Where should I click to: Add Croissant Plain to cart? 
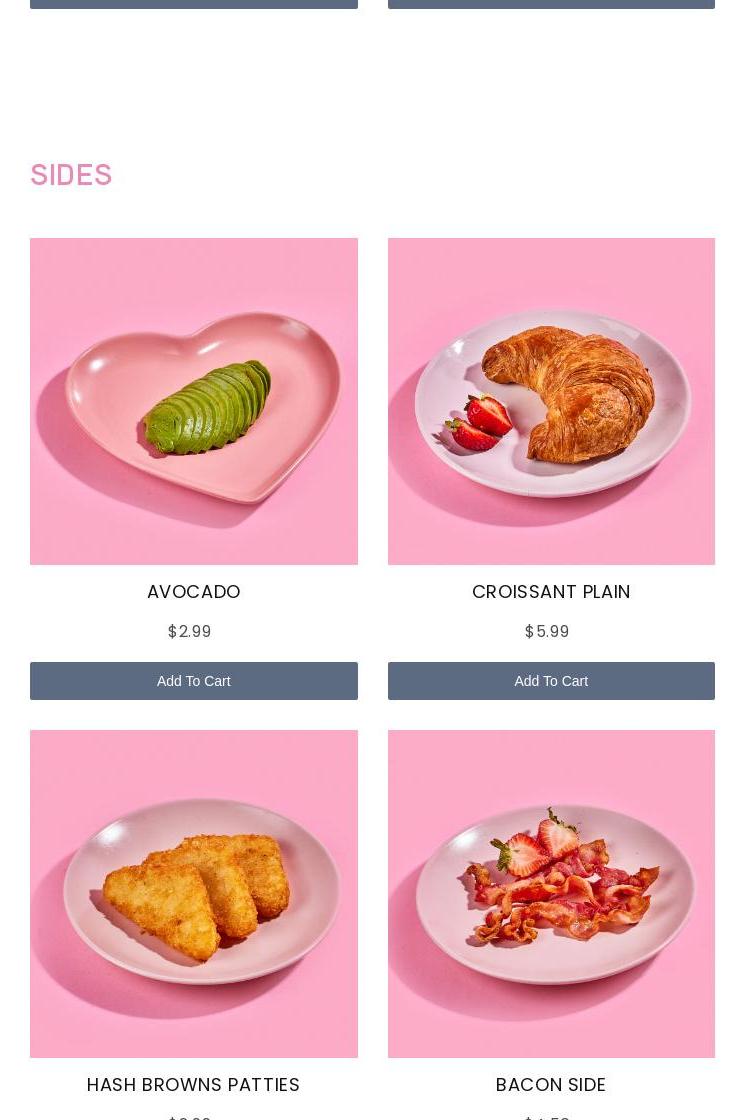551,681
